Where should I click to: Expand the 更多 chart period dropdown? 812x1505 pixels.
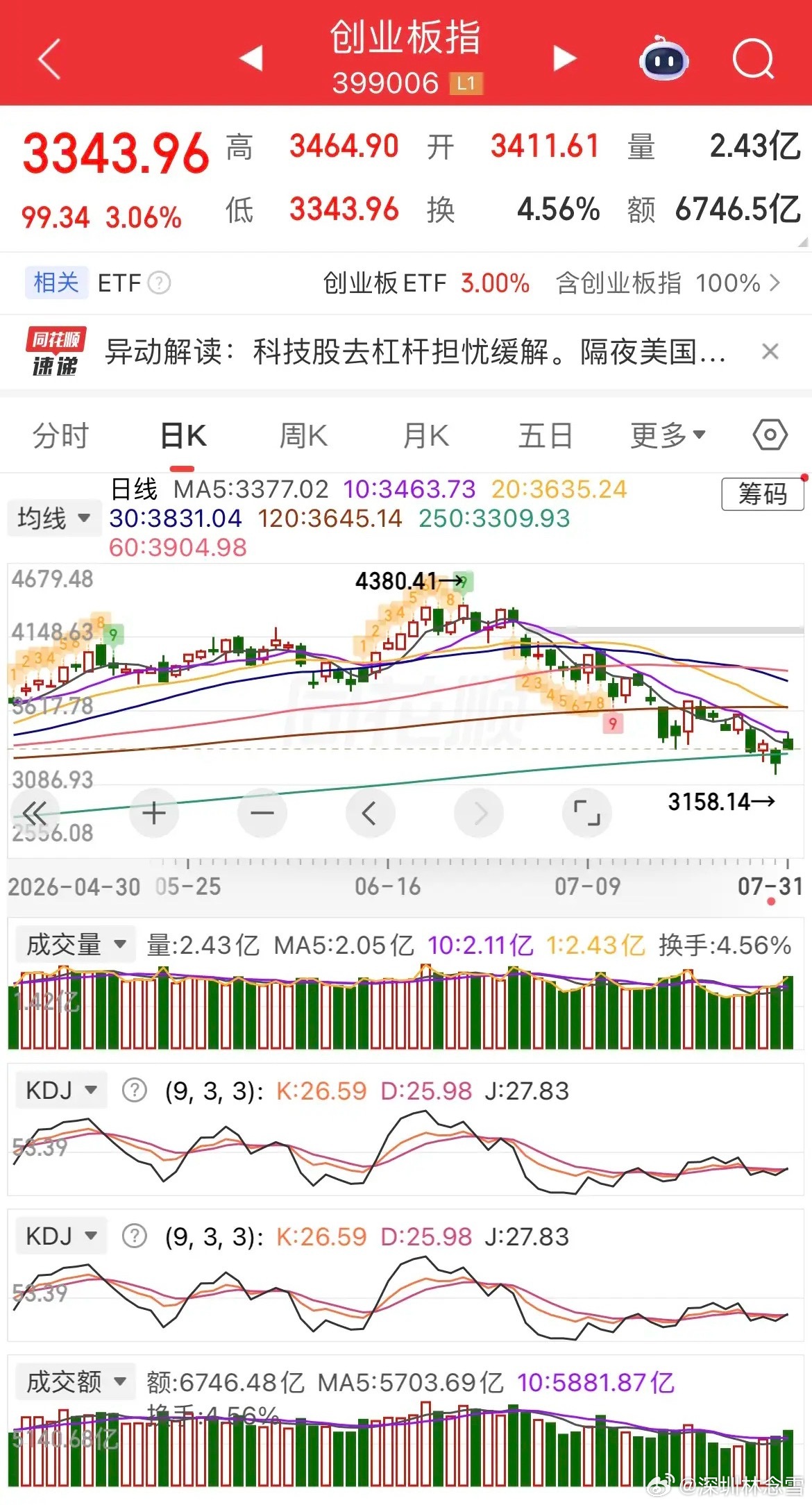coord(668,436)
